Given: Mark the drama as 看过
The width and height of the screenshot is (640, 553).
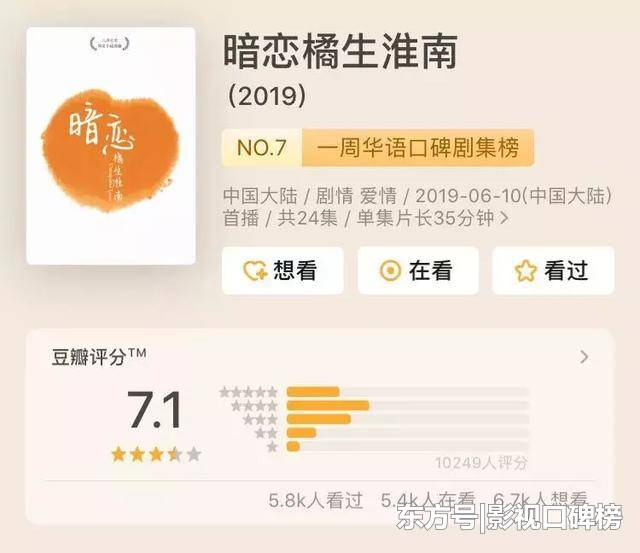Looking at the screenshot, I should (551, 271).
